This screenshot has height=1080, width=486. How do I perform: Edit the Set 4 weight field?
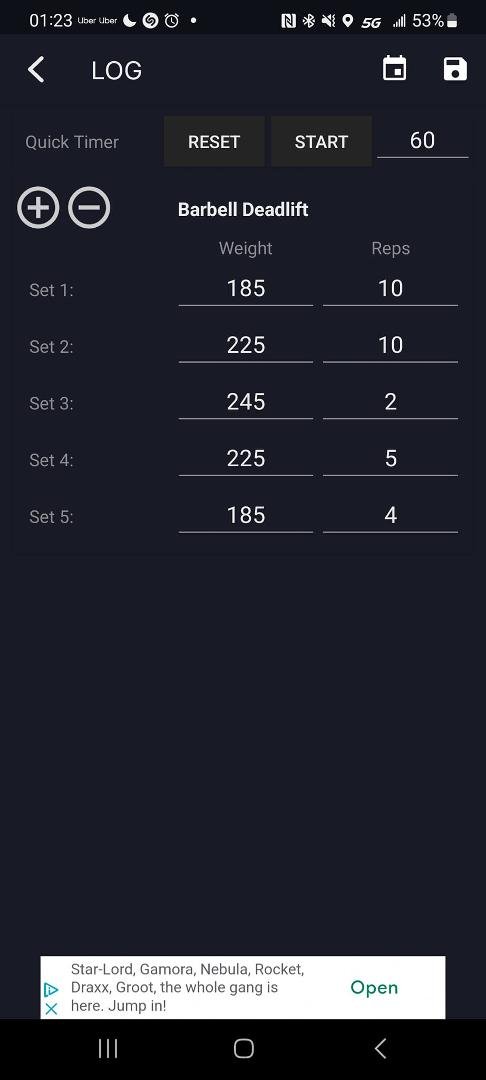(x=246, y=459)
